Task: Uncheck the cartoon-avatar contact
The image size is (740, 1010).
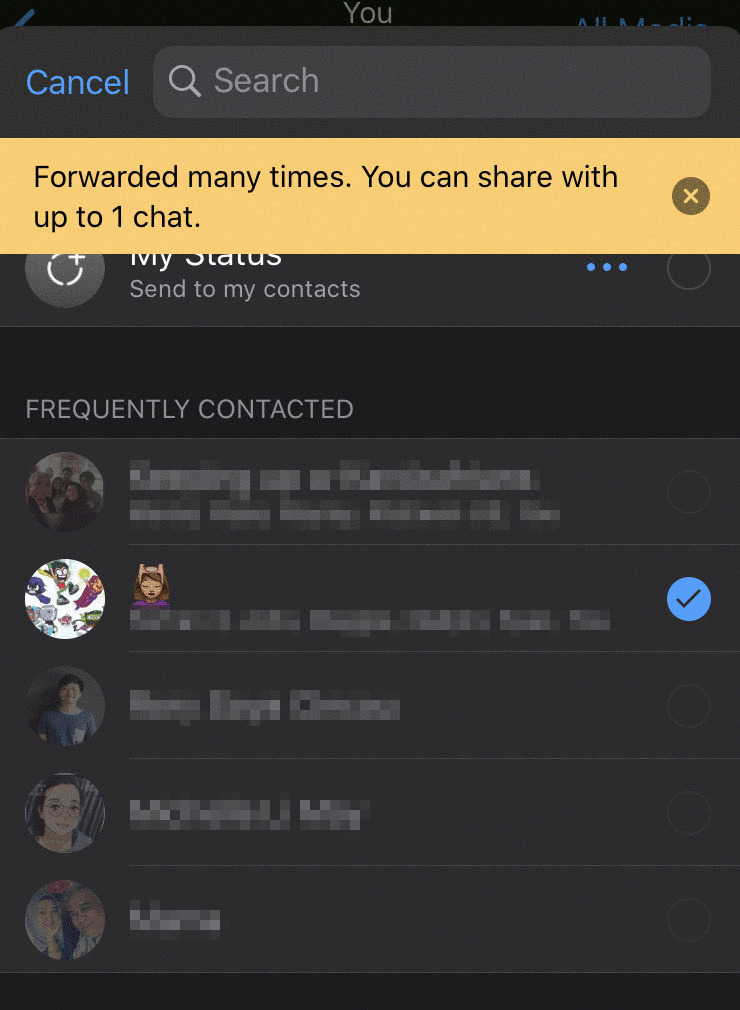Action: point(689,600)
